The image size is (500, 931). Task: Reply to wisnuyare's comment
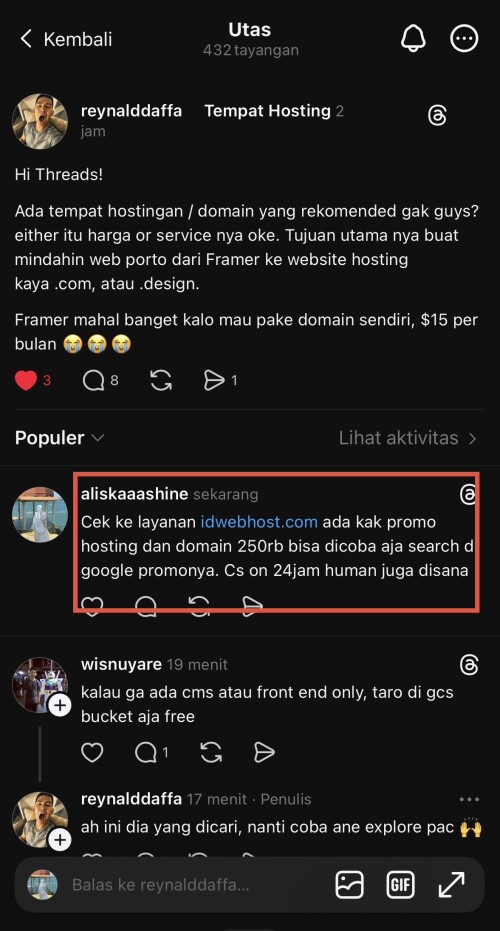click(x=145, y=753)
